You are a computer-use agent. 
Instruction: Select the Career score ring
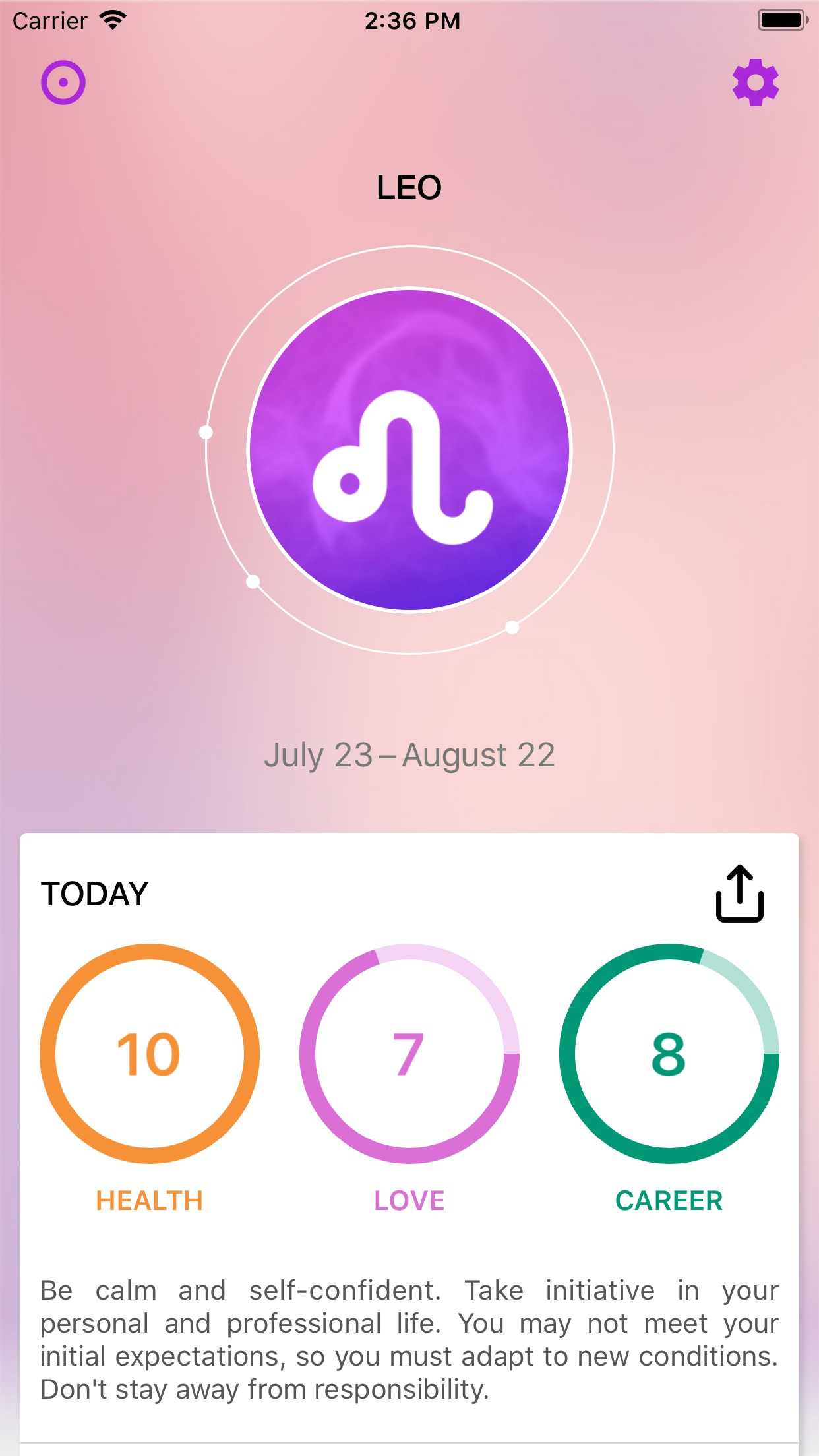(669, 1056)
